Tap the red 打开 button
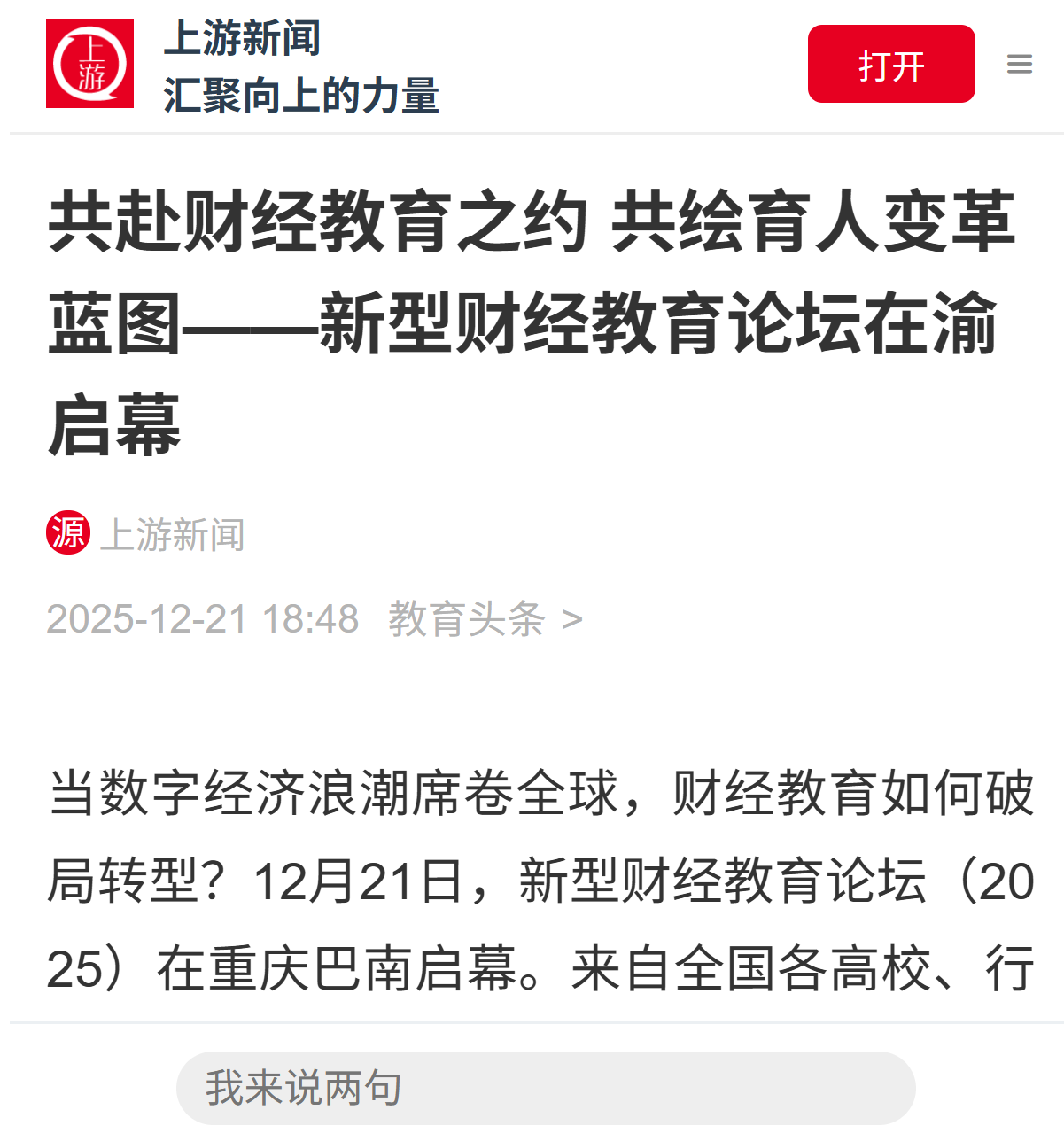 pos(890,64)
